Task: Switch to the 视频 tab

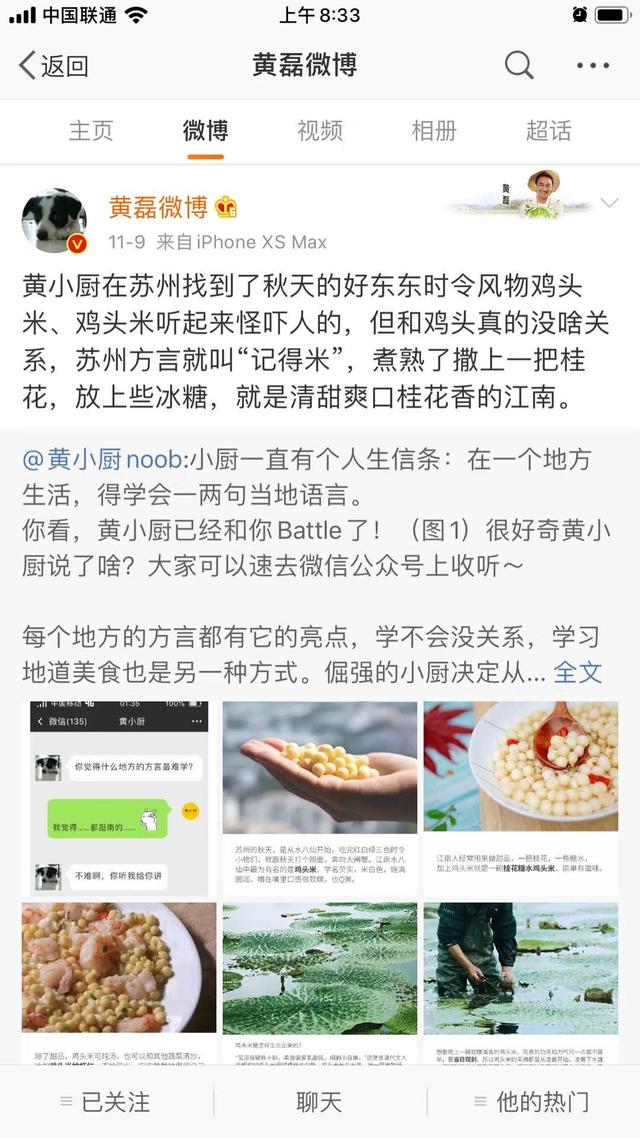Action: 320,130
